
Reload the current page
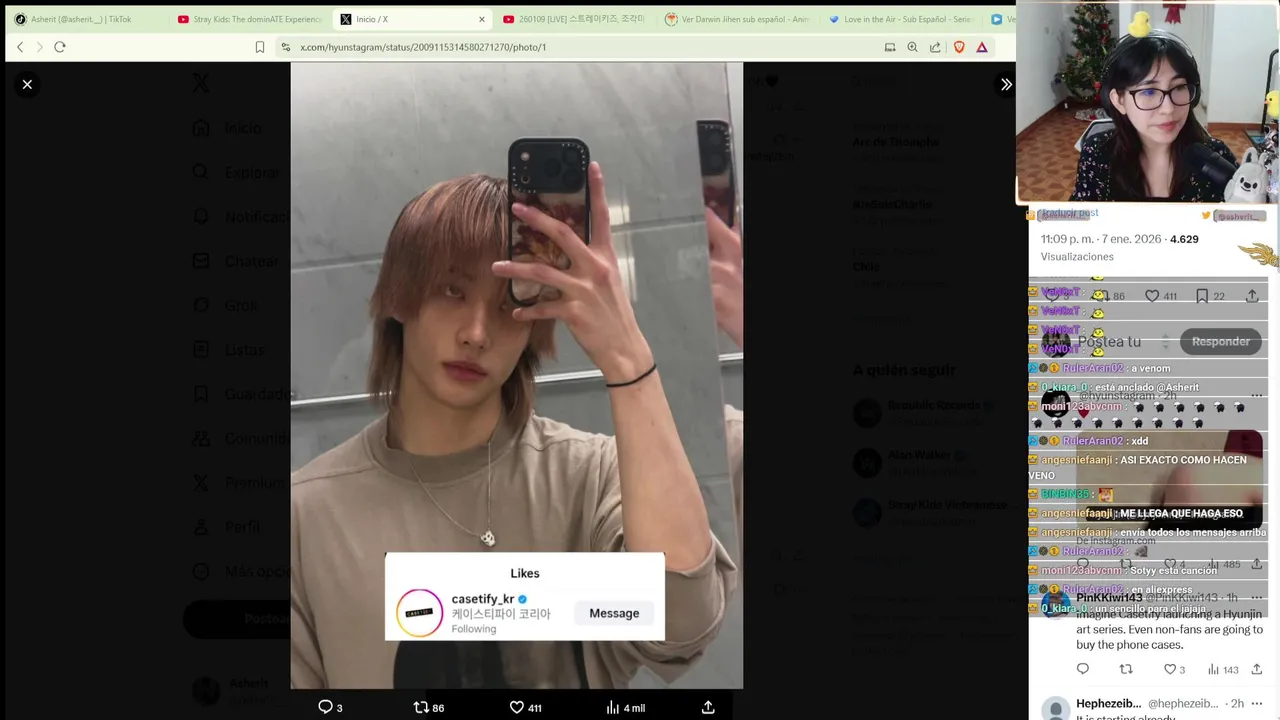[60, 47]
